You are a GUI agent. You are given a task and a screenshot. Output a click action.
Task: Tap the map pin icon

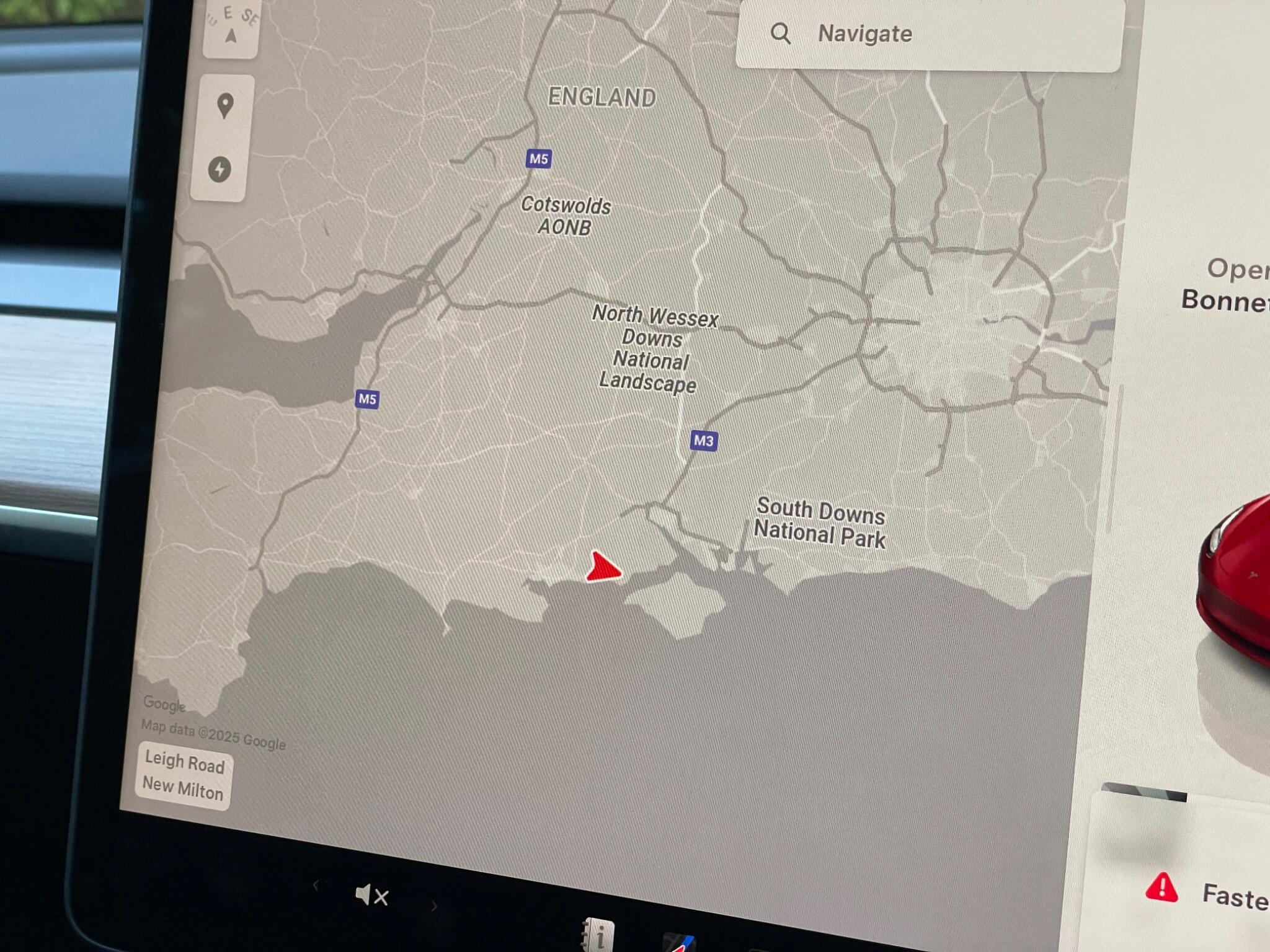pos(225,106)
